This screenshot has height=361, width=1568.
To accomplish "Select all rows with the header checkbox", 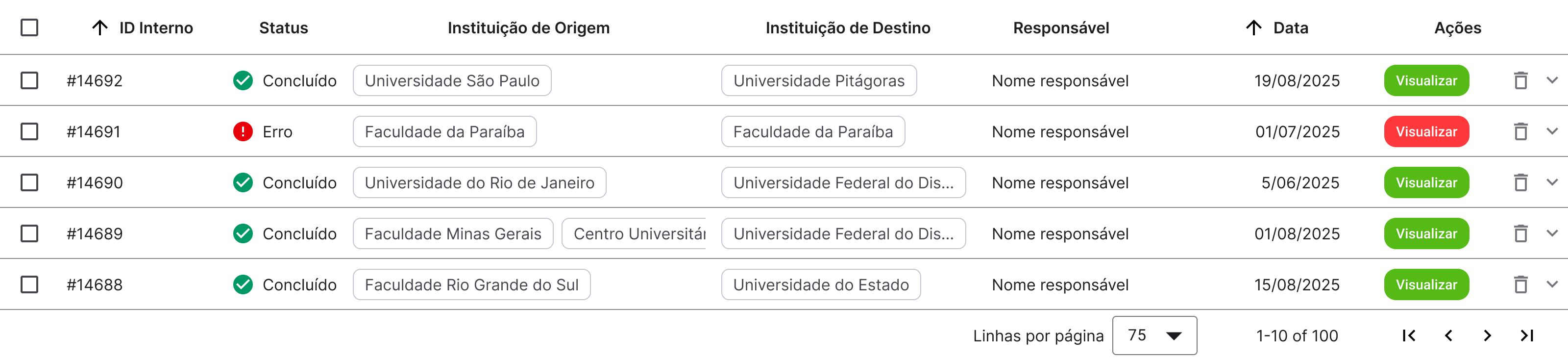I will coord(29,27).
